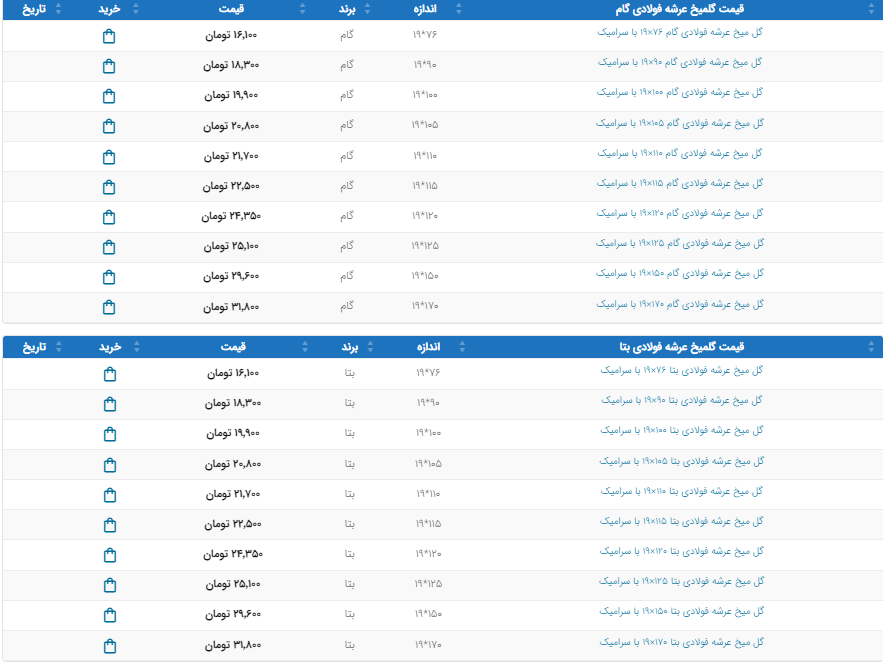Sort بتا table by قیمت column
The image size is (883, 667).
click(233, 347)
